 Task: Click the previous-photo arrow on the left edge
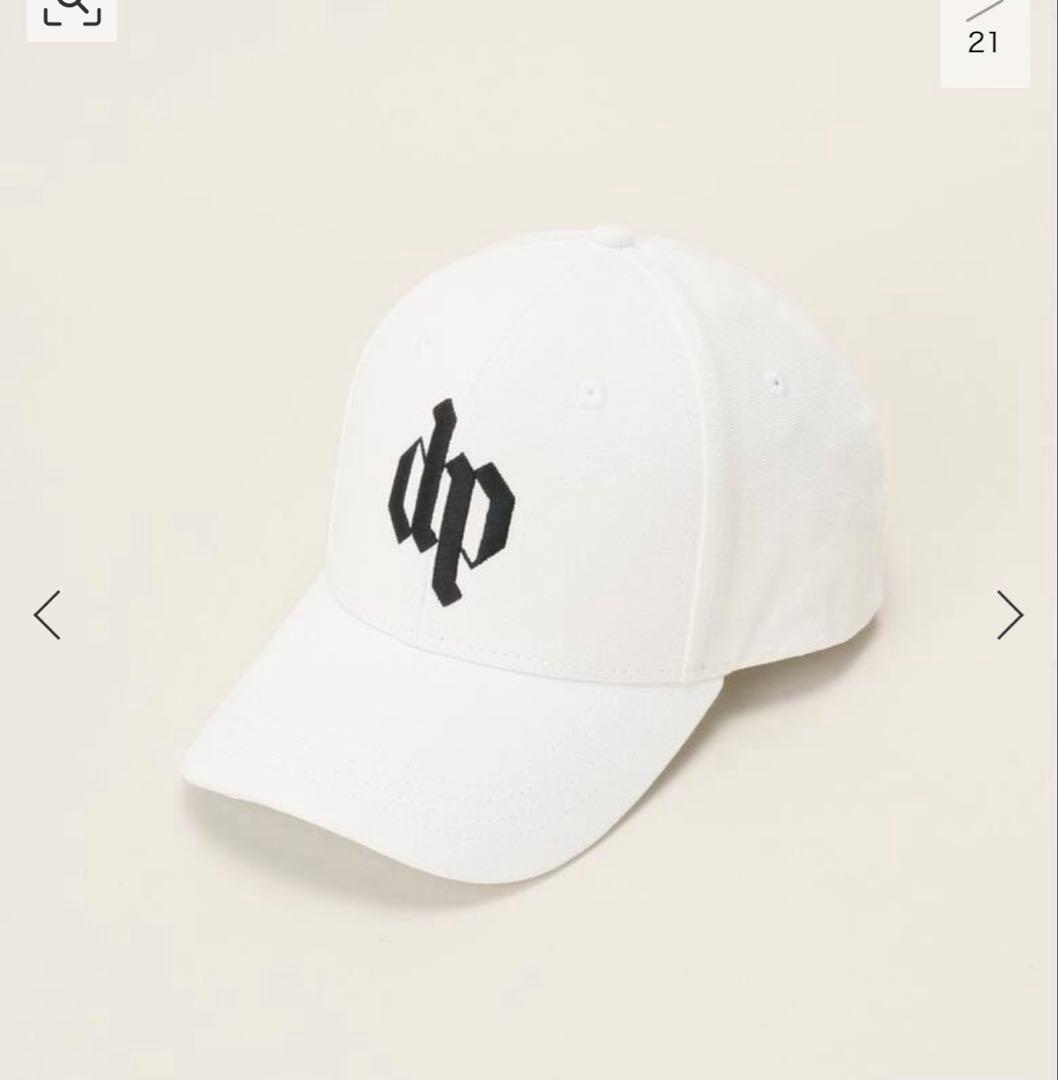(x=47, y=615)
